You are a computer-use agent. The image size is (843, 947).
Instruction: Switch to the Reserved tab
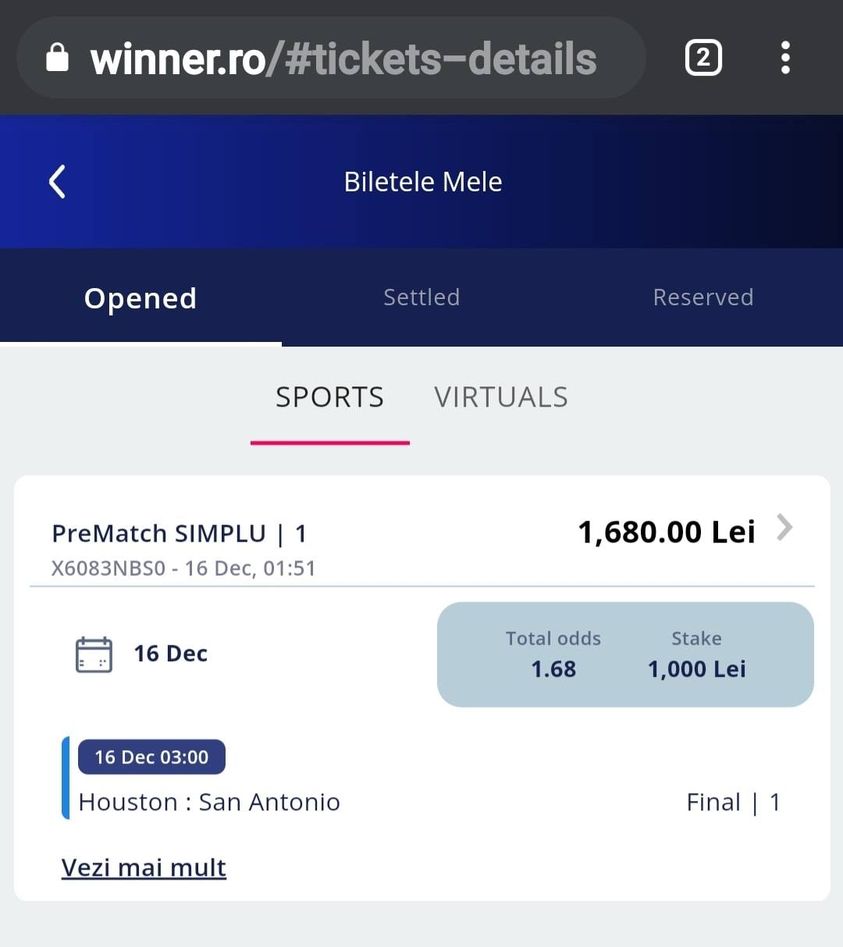tap(702, 297)
